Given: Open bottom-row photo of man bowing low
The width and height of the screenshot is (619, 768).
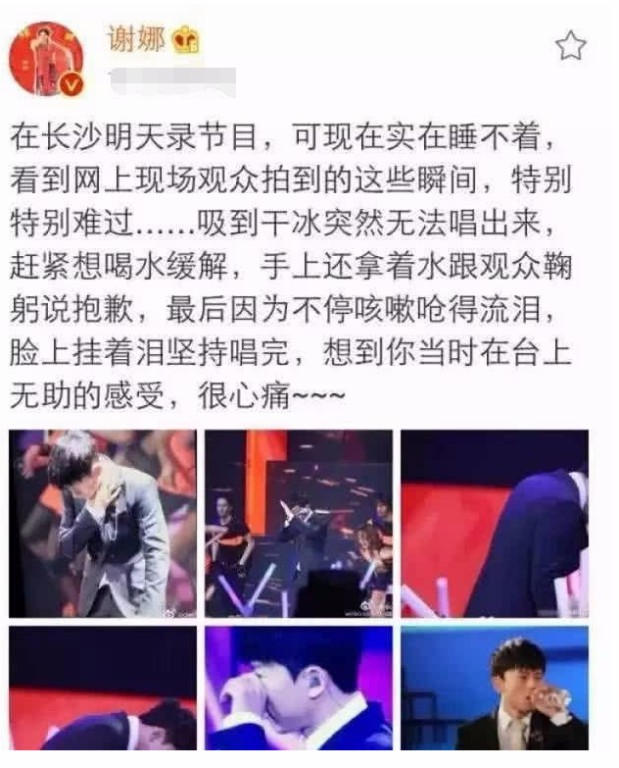Looking at the screenshot, I should (103, 688).
